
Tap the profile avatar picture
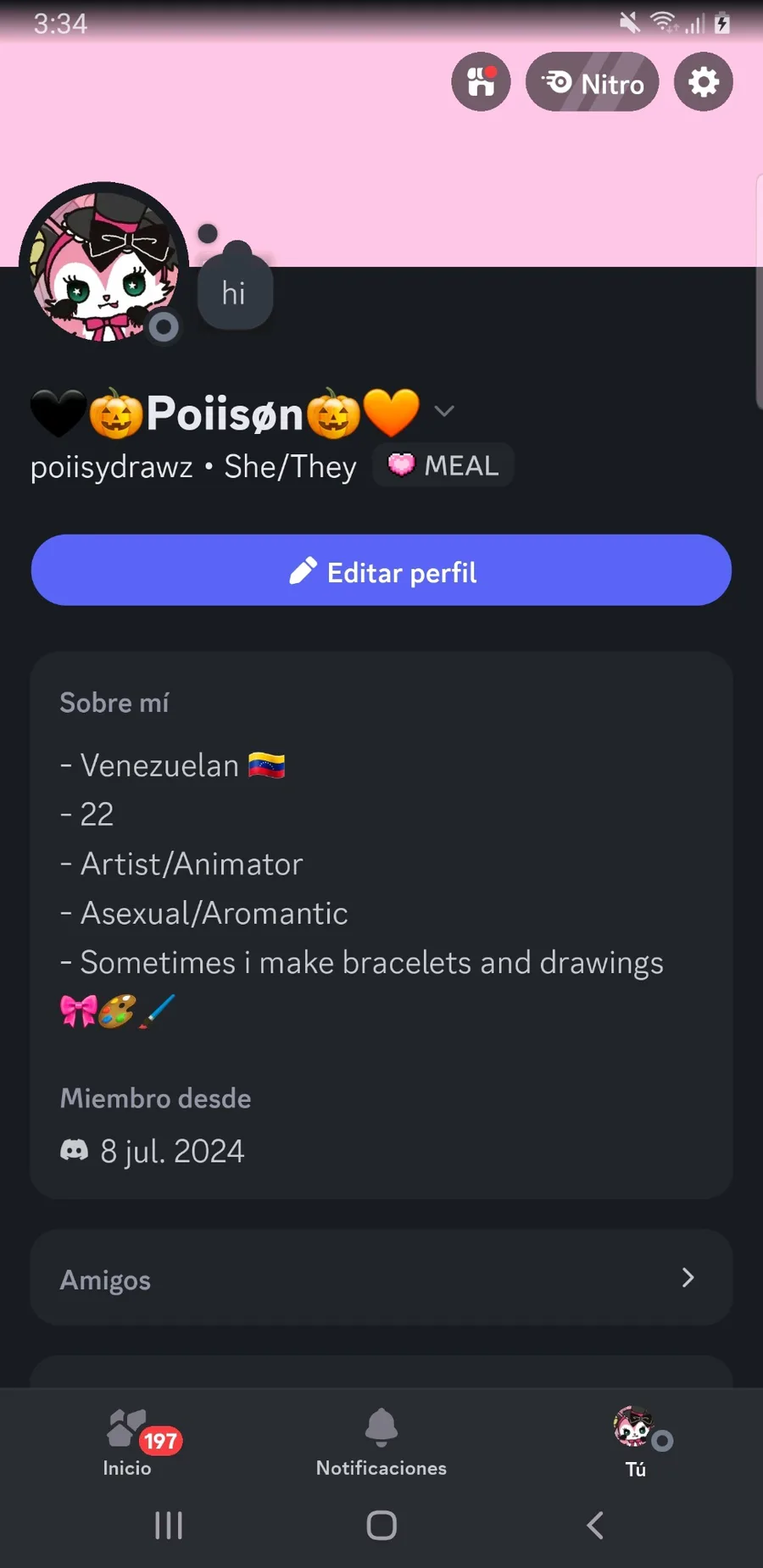point(103,264)
